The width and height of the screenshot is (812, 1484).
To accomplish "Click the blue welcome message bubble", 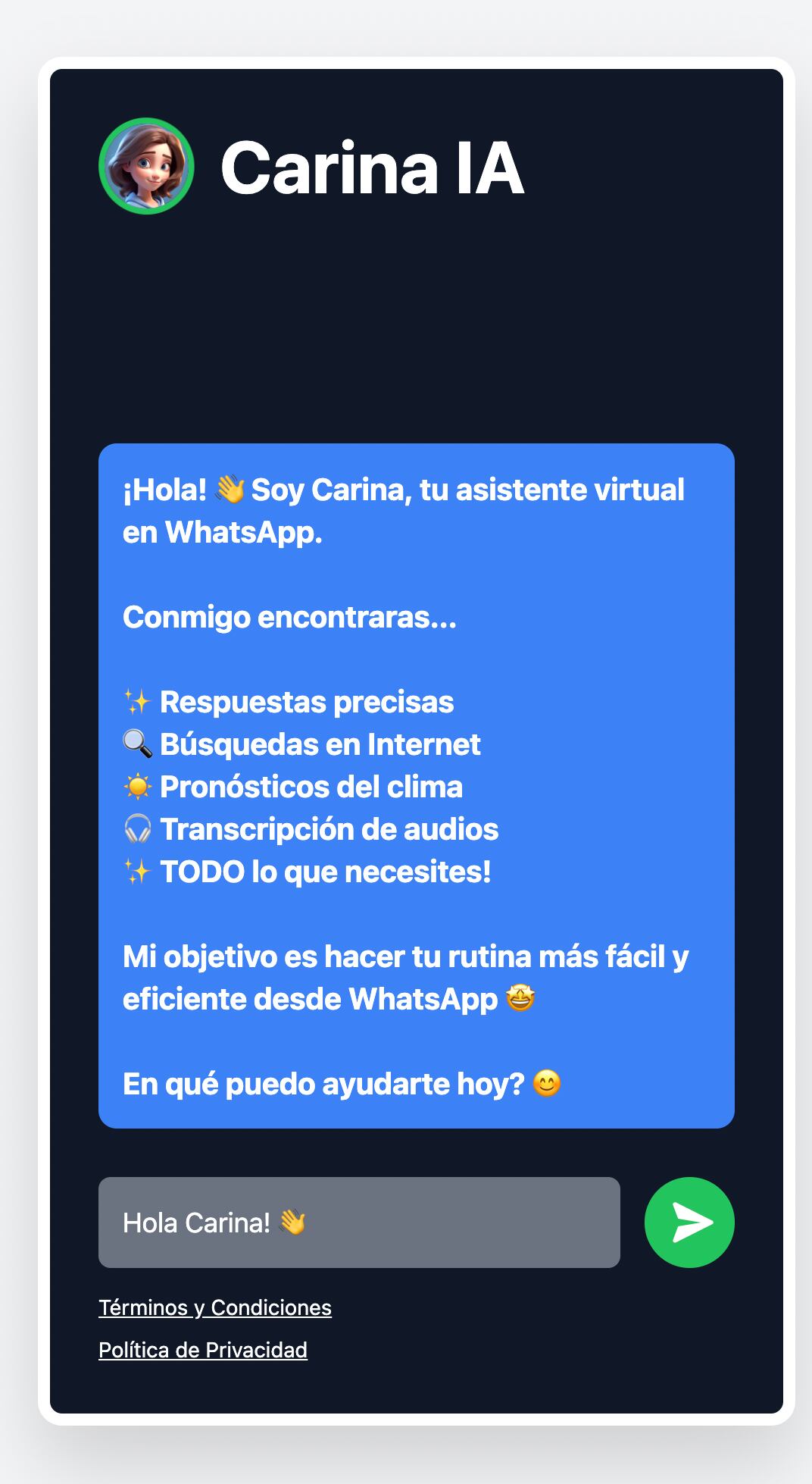I will 417,788.
